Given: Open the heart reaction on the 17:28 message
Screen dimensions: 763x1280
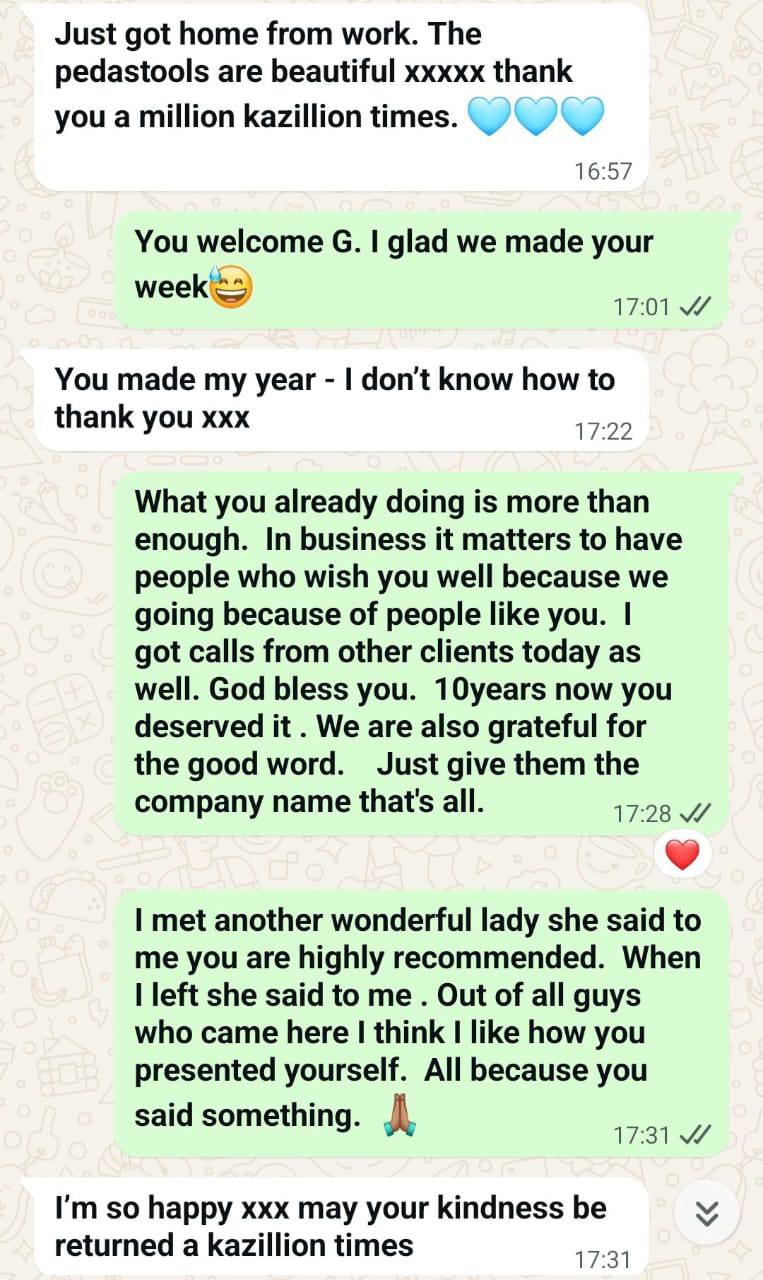Looking at the screenshot, I should coord(682,855).
